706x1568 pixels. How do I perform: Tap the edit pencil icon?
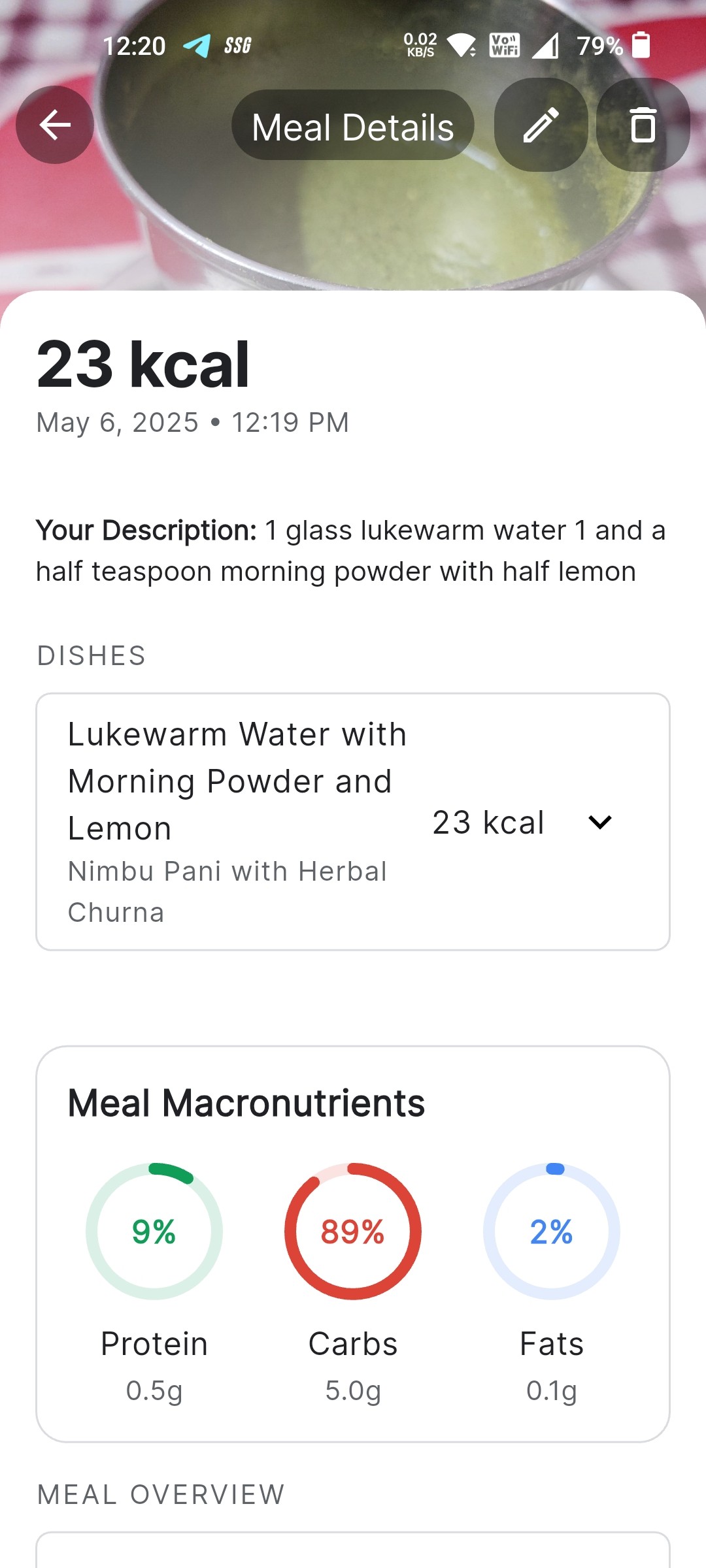click(540, 125)
